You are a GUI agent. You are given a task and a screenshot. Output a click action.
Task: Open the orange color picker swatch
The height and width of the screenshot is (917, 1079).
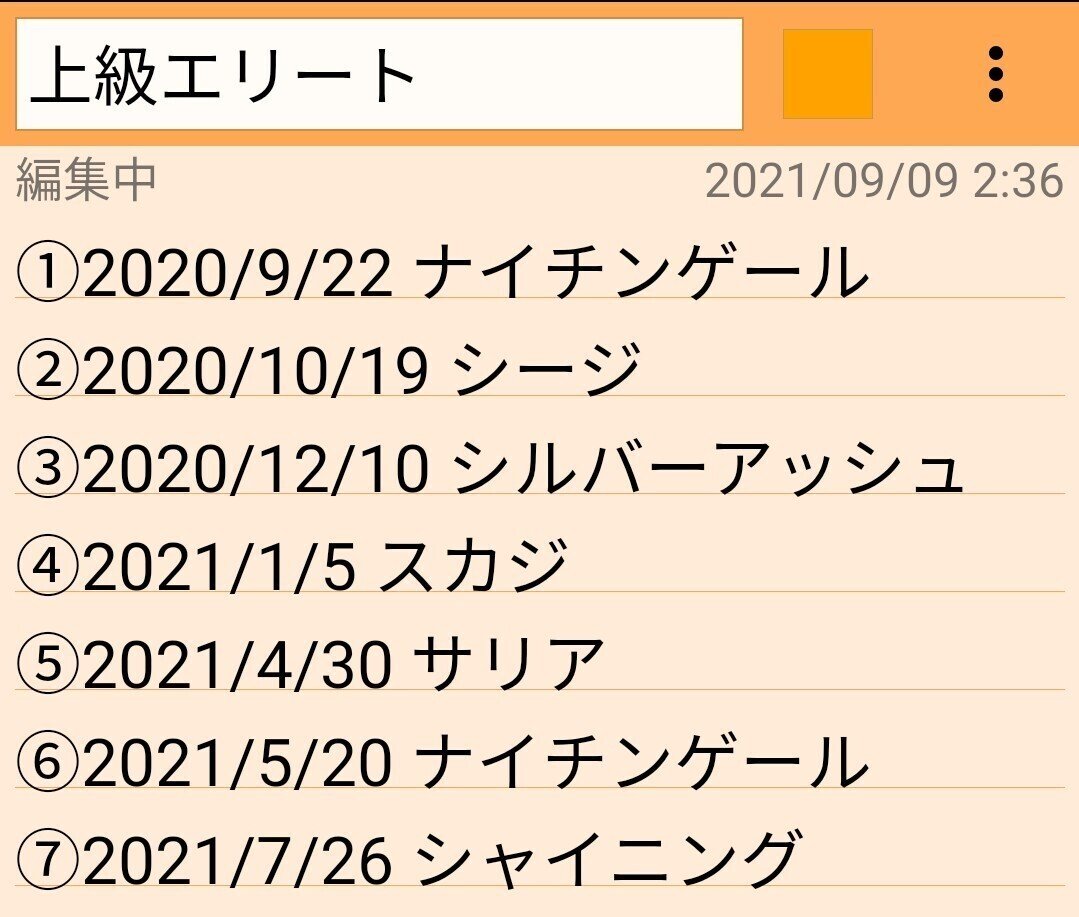click(x=827, y=74)
